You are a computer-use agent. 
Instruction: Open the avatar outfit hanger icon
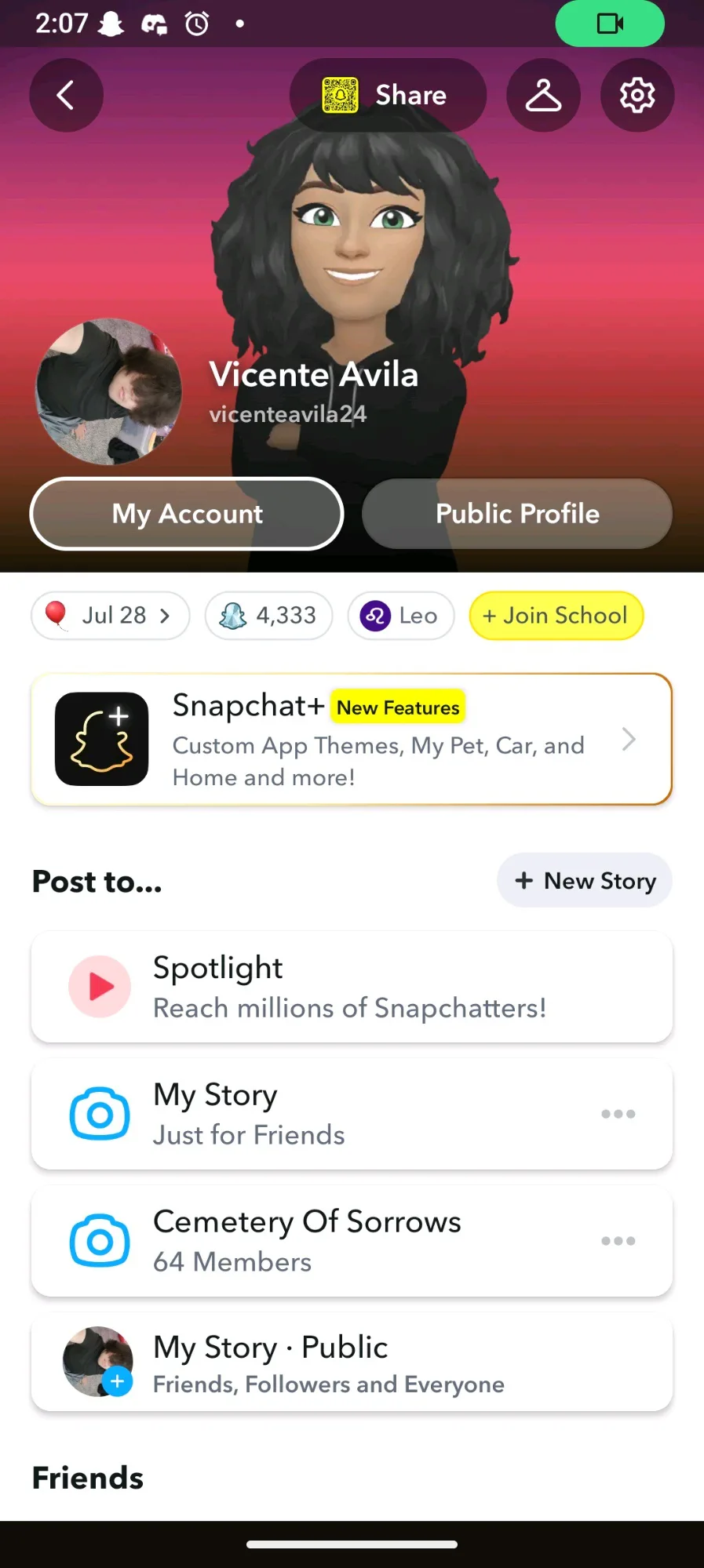[x=543, y=96]
